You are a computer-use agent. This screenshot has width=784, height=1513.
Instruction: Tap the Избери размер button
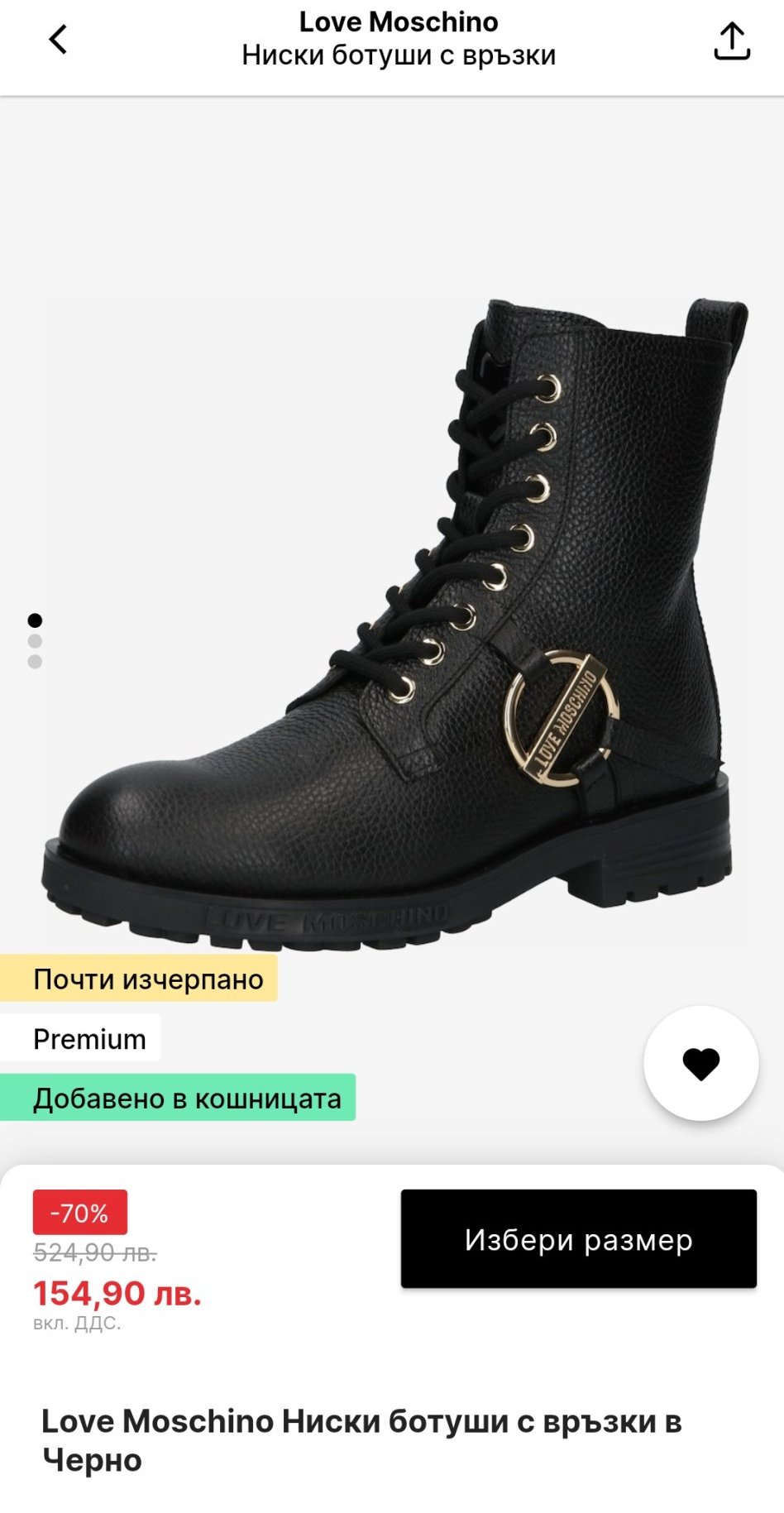578,1239
